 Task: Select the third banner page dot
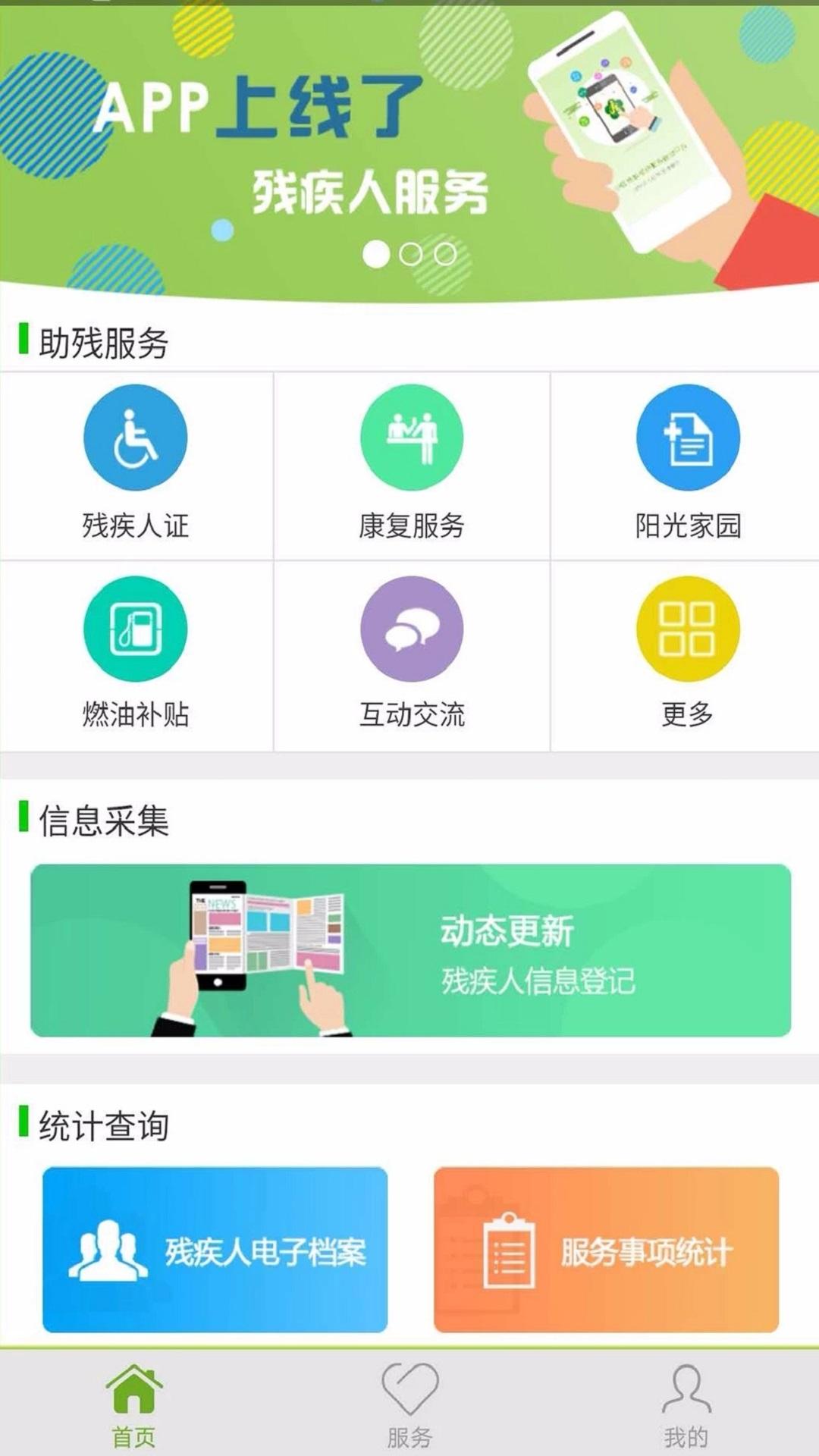point(445,254)
